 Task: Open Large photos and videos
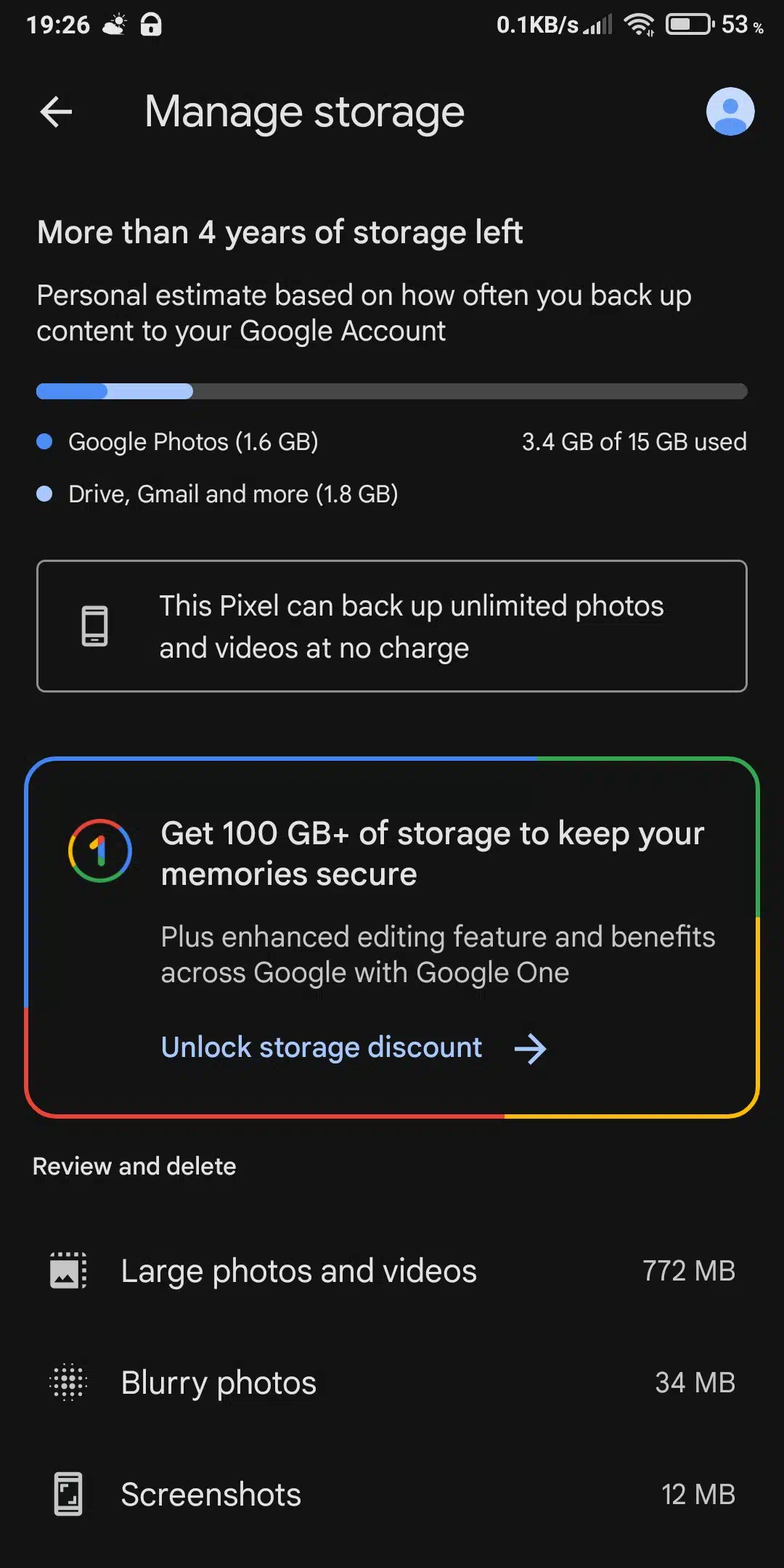(392, 1271)
